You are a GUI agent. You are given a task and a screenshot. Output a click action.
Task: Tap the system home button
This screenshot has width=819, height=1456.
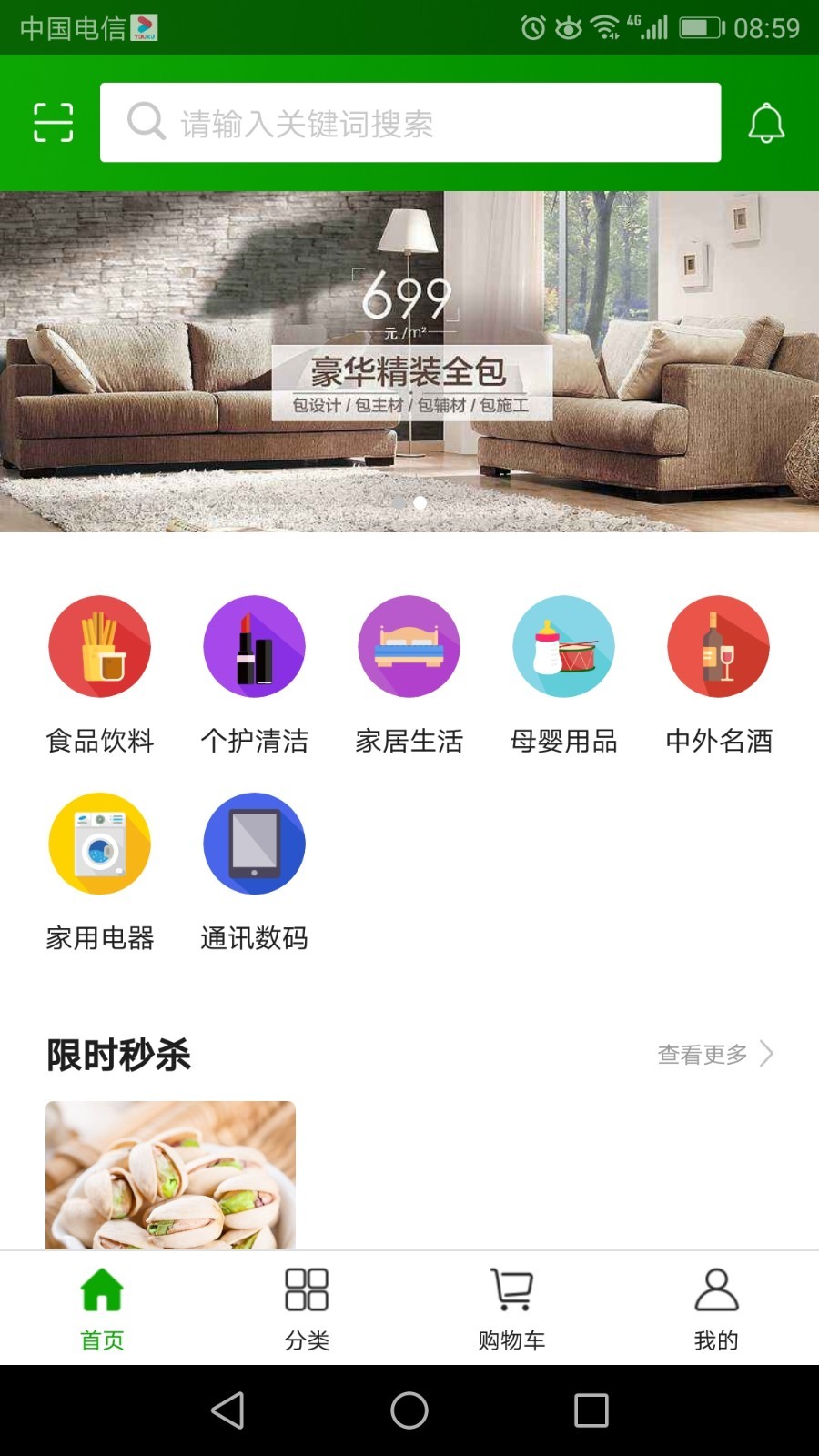(x=409, y=1410)
